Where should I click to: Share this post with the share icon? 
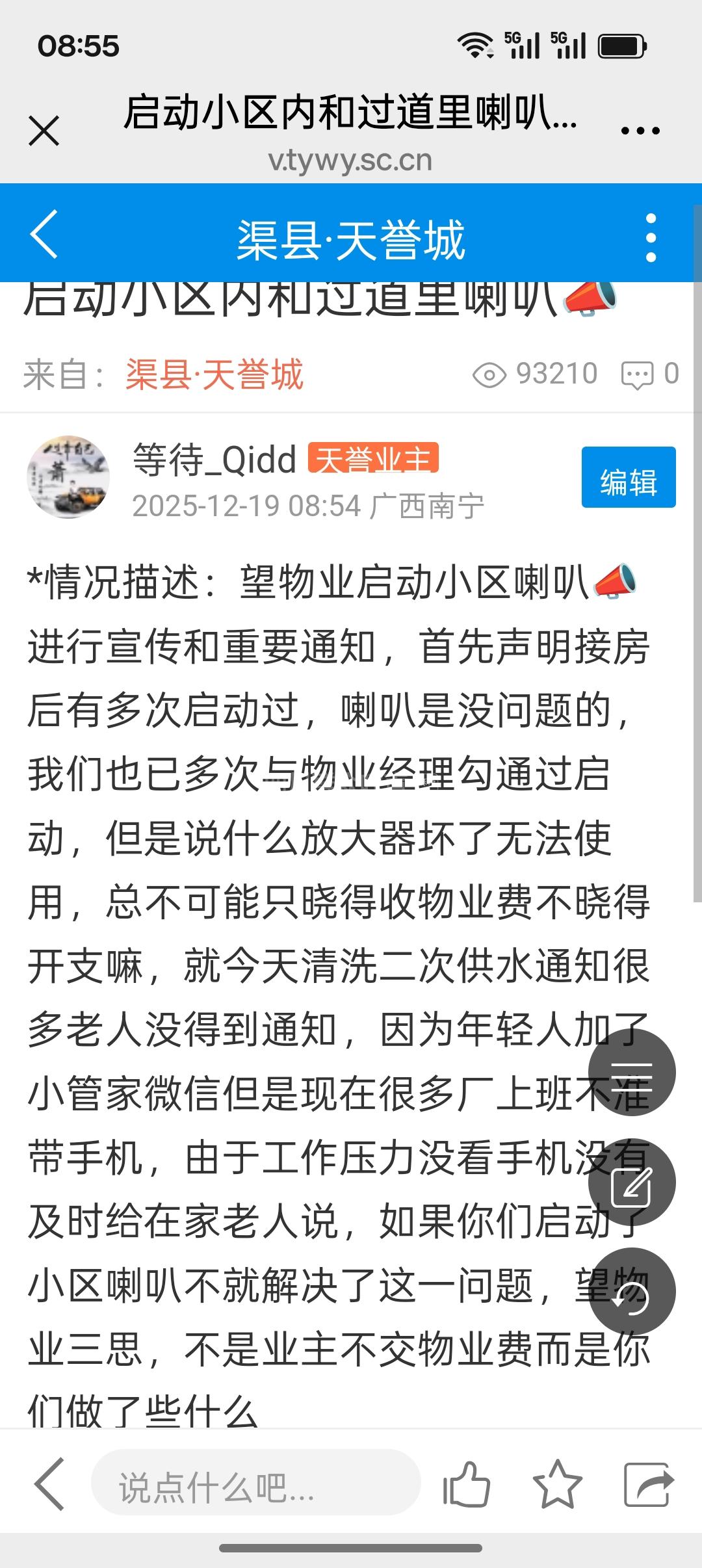point(648,1483)
